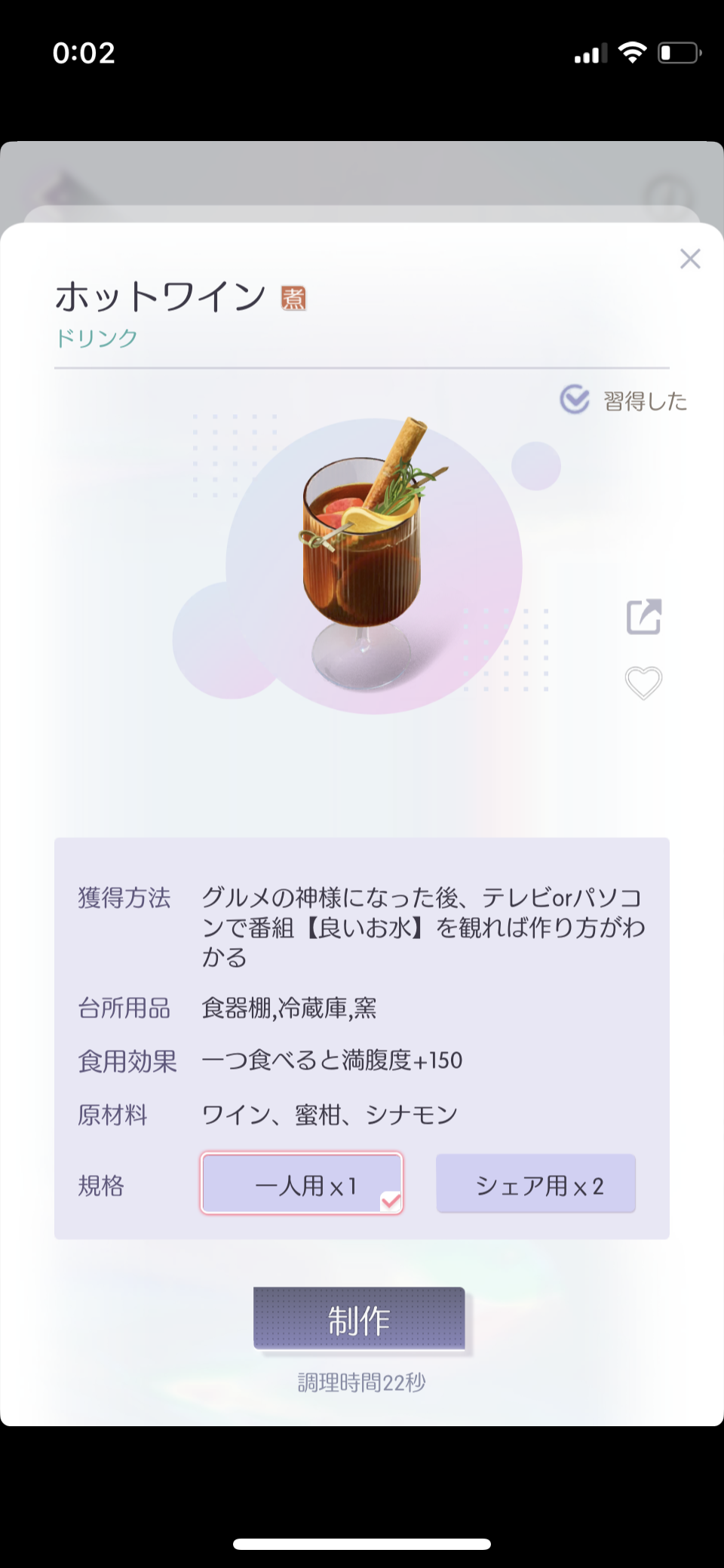Image resolution: width=724 pixels, height=1568 pixels.
Task: Select the 一人用 x1 size option
Action: [302, 1183]
